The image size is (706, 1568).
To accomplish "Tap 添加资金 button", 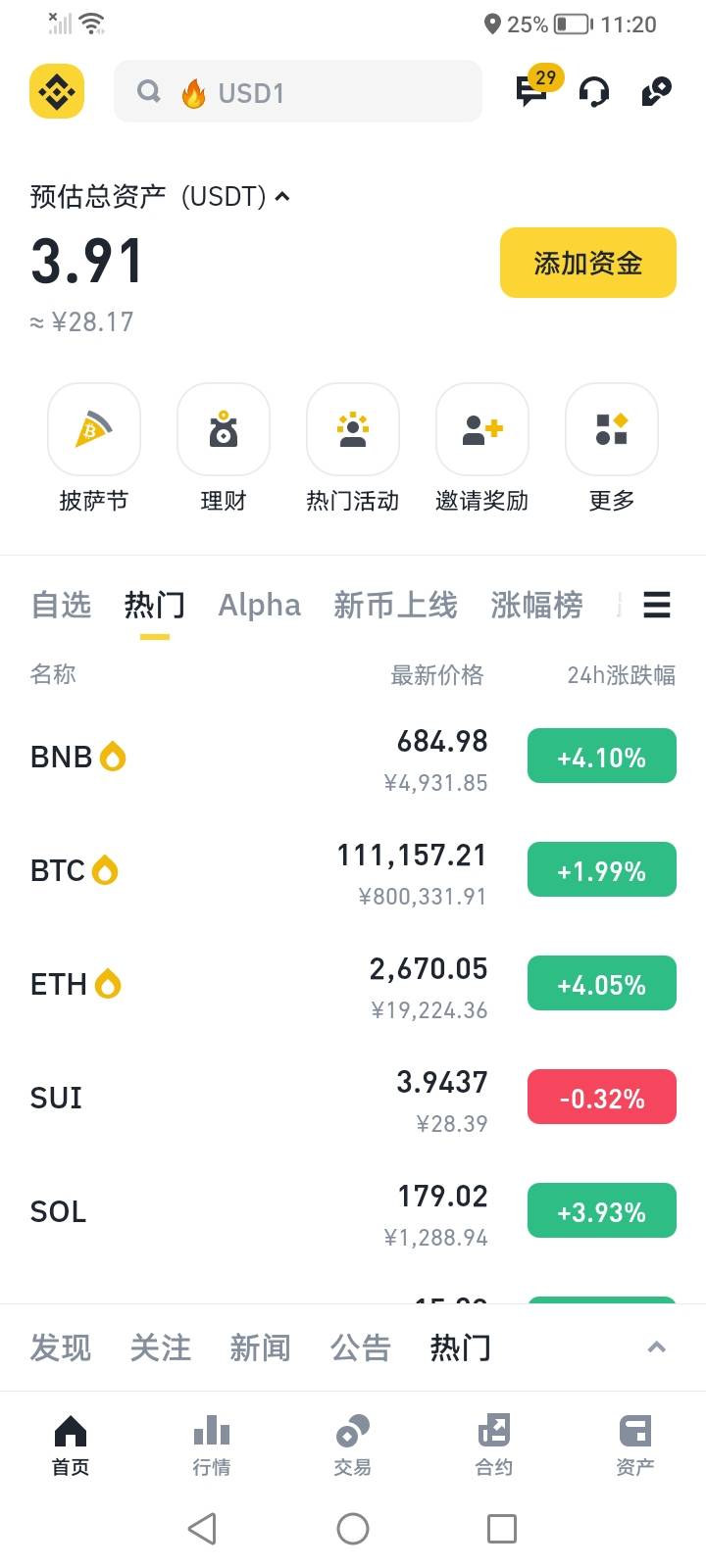I will pos(588,263).
